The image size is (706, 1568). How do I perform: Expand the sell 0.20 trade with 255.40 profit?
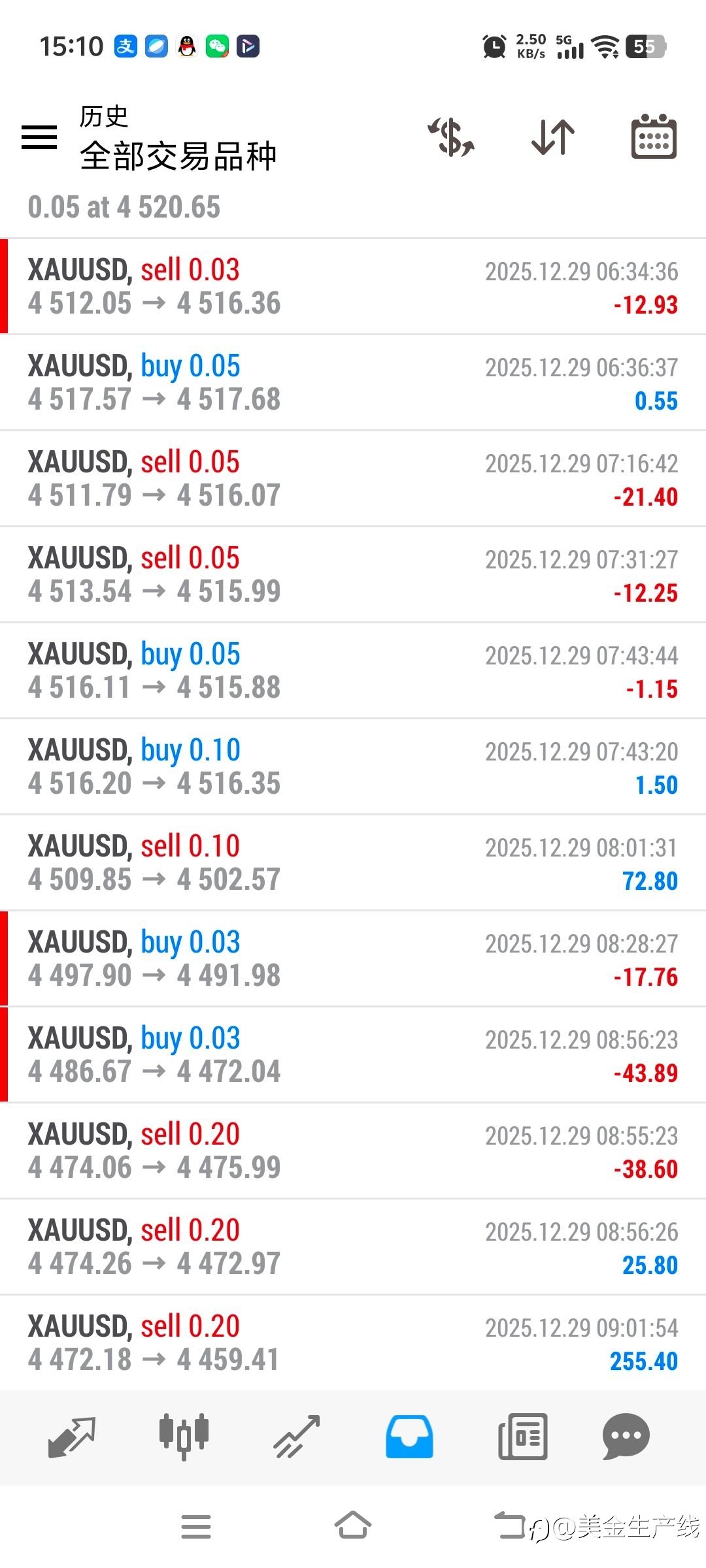353,1343
